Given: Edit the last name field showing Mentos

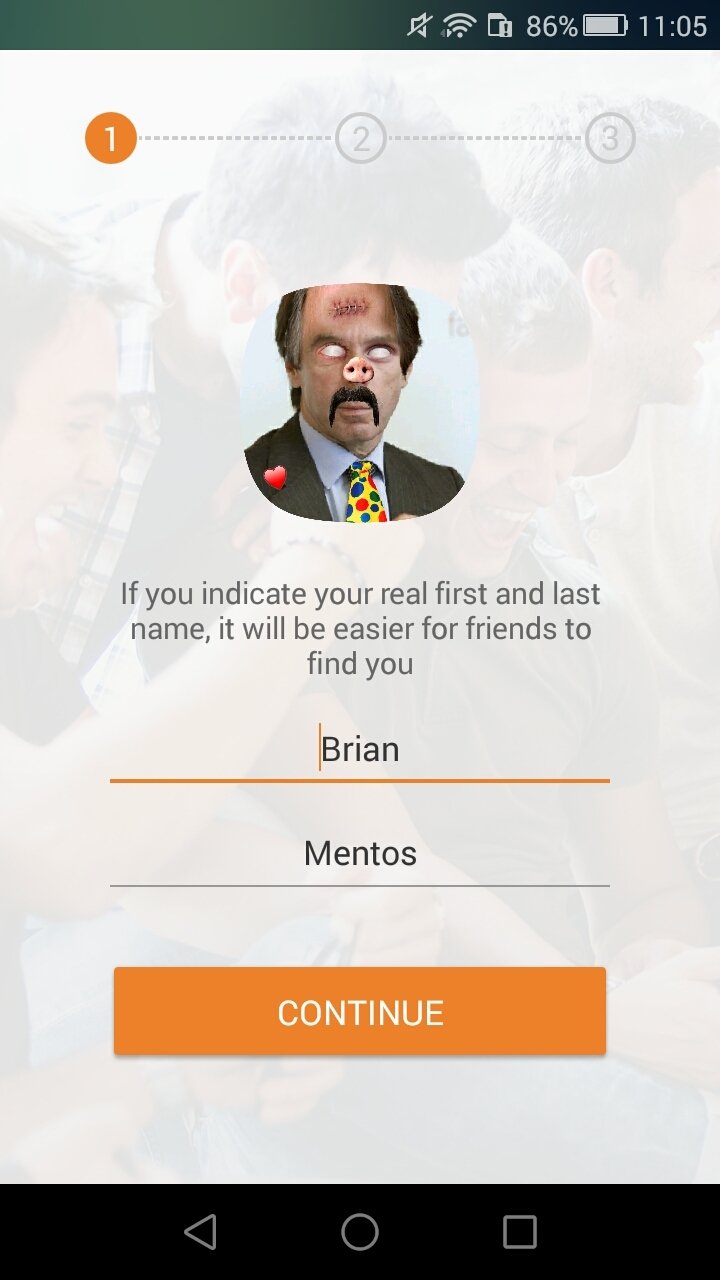Looking at the screenshot, I should [360, 854].
